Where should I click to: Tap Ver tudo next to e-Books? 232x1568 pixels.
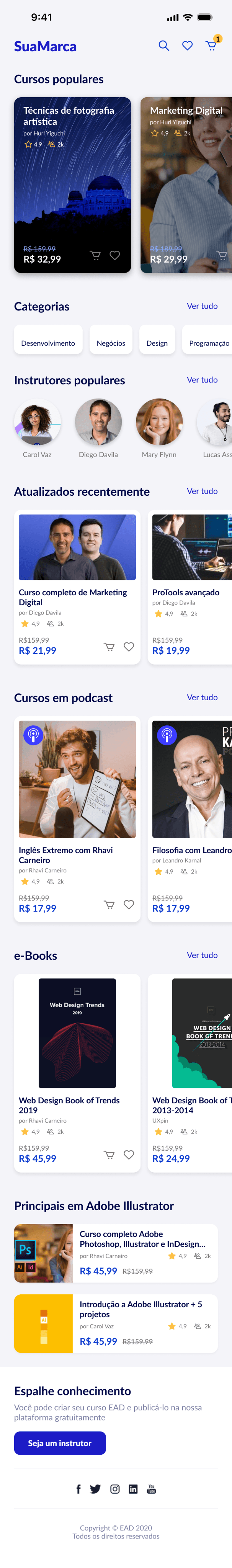[x=202, y=955]
